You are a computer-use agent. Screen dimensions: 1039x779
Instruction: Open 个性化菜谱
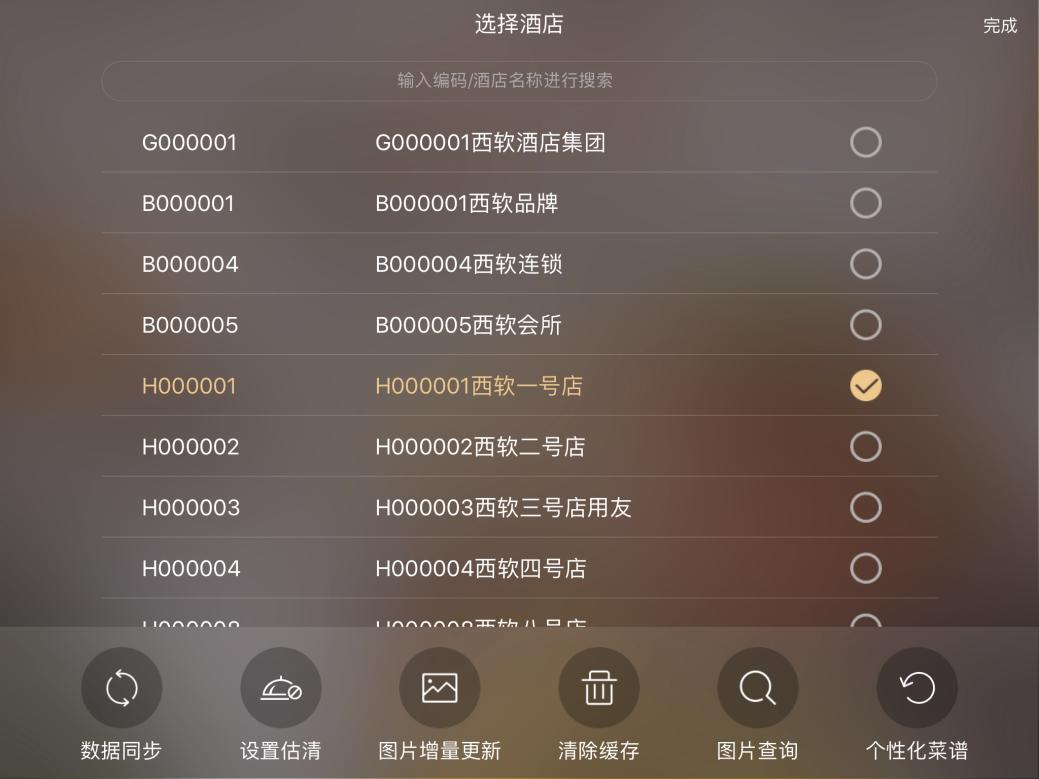coord(916,688)
